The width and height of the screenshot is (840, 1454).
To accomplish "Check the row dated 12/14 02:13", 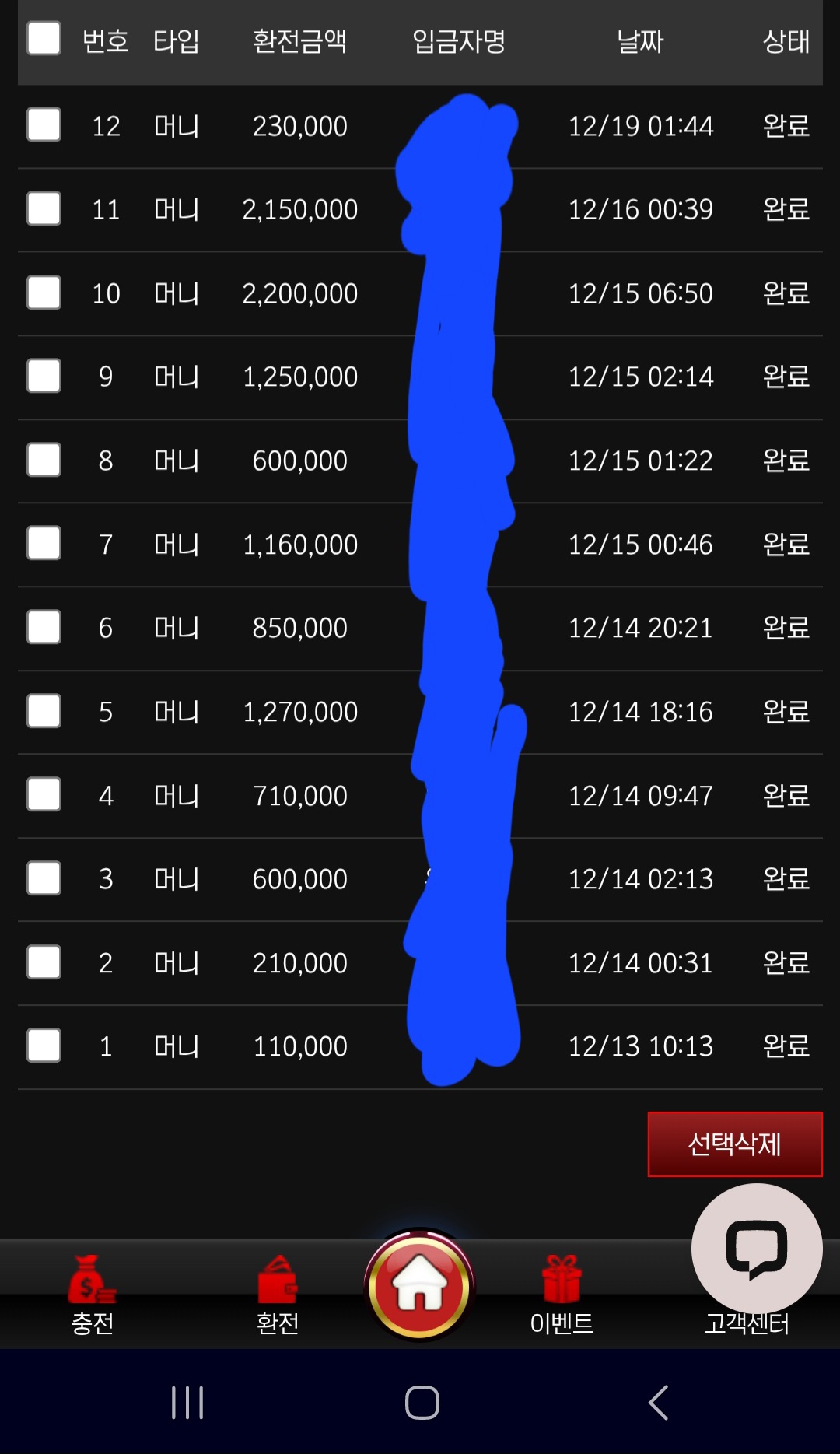I will 44,878.
